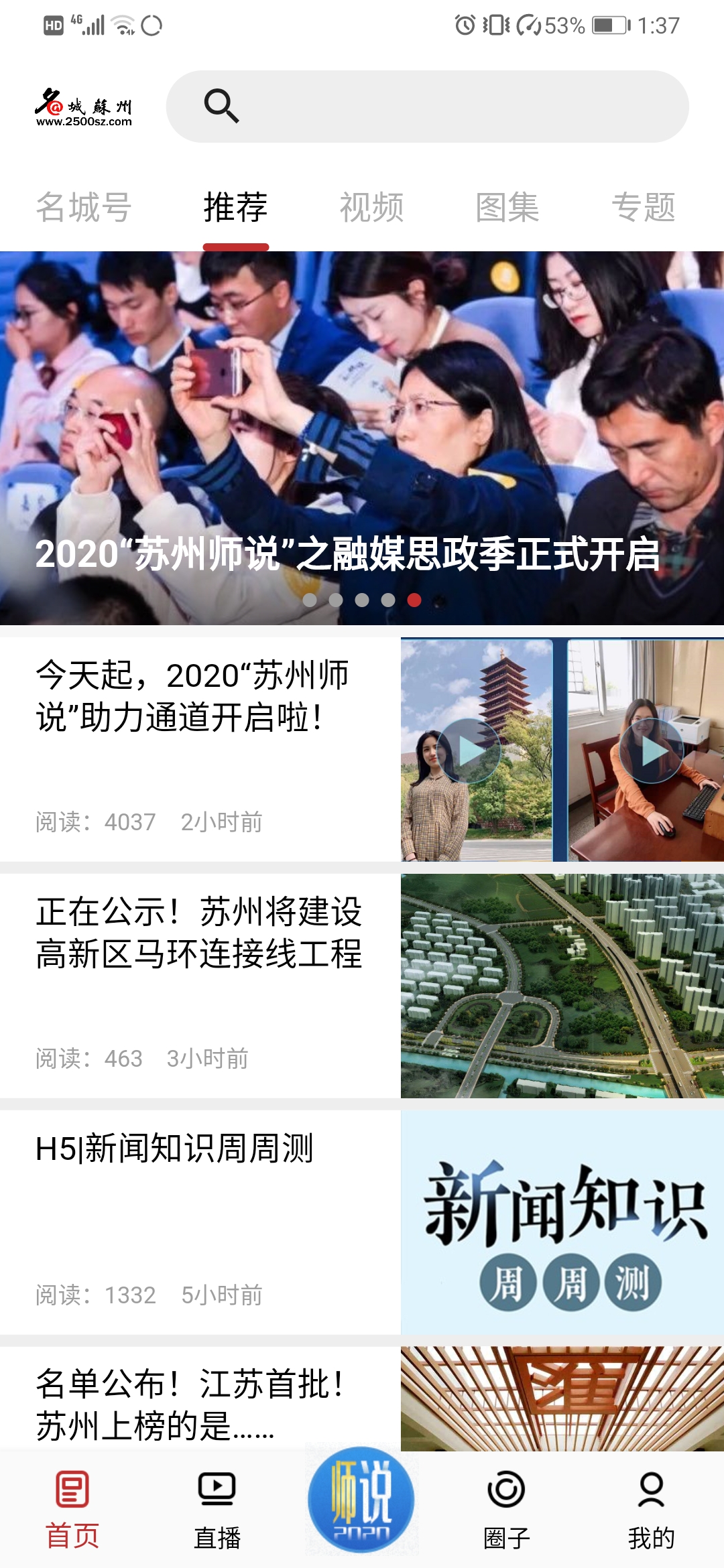724x1568 pixels.
Task: Select the 推荐 tab
Action: pyautogui.click(x=235, y=207)
